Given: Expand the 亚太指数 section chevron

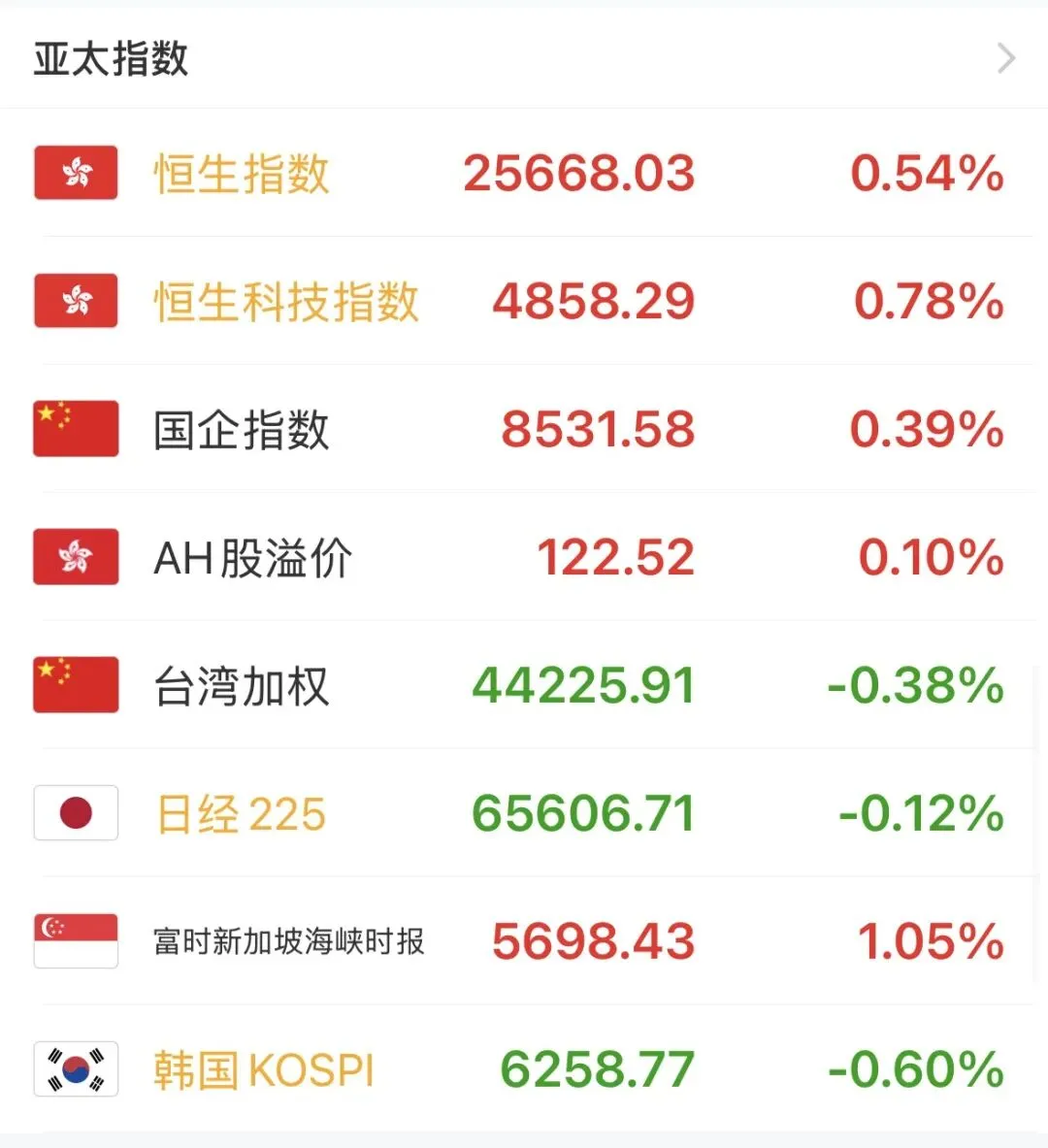Looking at the screenshot, I should (1007, 58).
